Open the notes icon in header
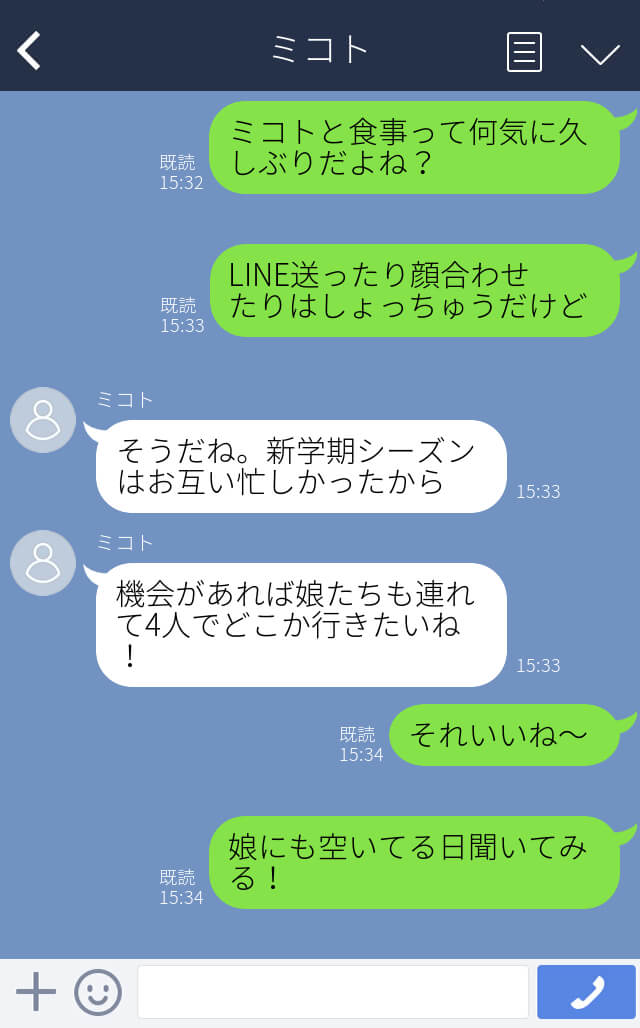The width and height of the screenshot is (640, 1028). tap(524, 52)
